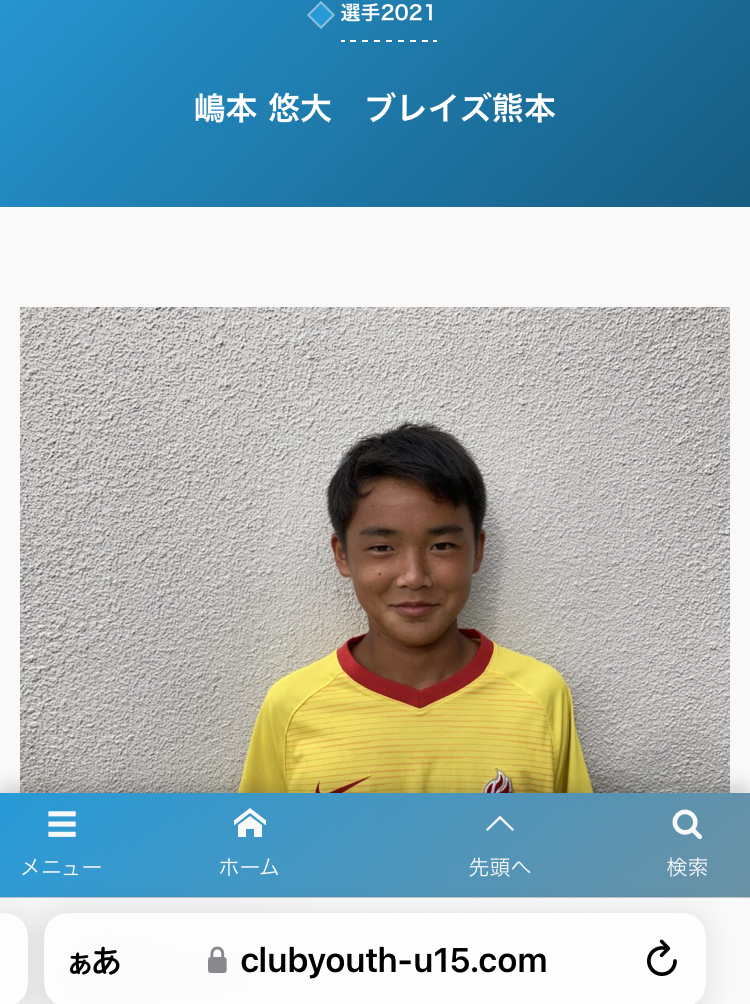Open the ぁあ page settings
Viewport: 750px width, 1004px height.
(x=94, y=962)
